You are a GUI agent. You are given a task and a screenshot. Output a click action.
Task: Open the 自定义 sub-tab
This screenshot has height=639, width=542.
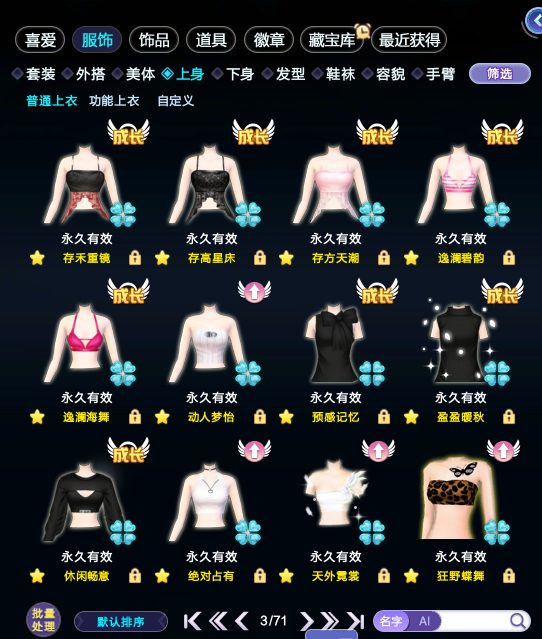pyautogui.click(x=176, y=101)
